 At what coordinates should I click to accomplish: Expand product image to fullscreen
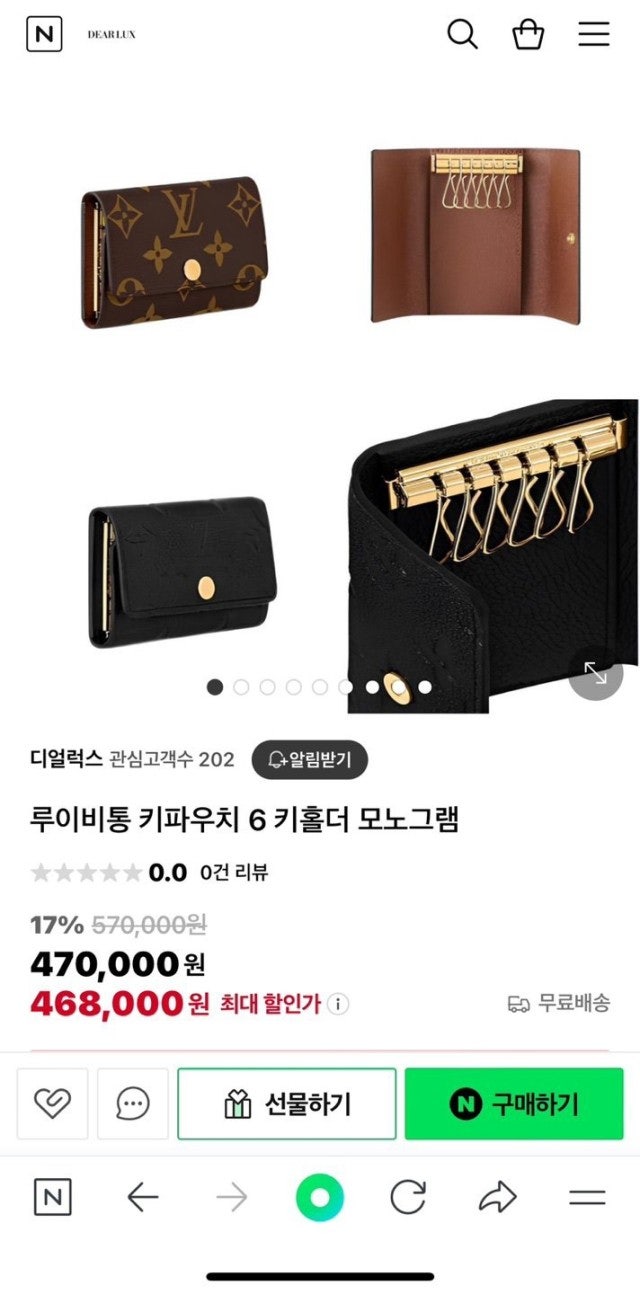pos(595,673)
